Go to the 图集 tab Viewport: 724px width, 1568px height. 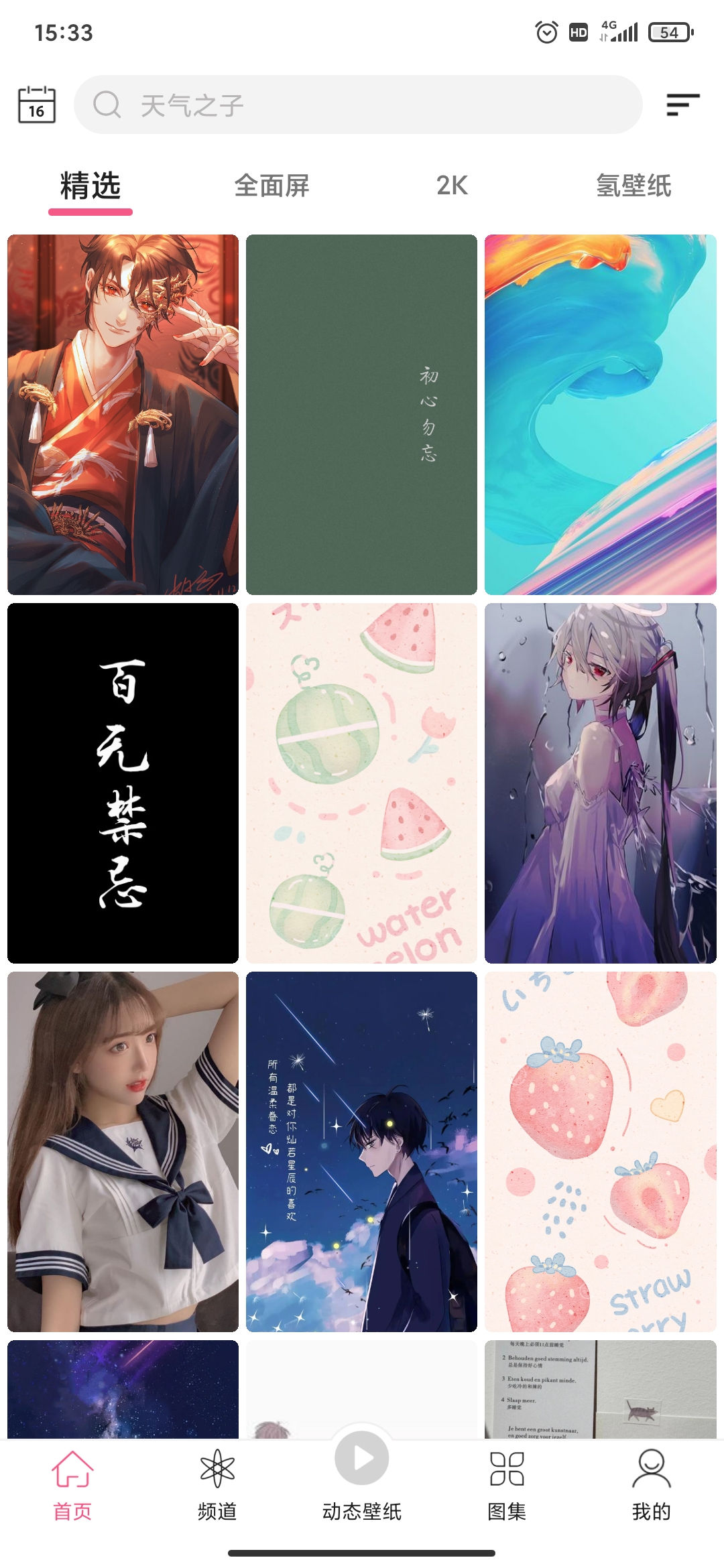[507, 1484]
